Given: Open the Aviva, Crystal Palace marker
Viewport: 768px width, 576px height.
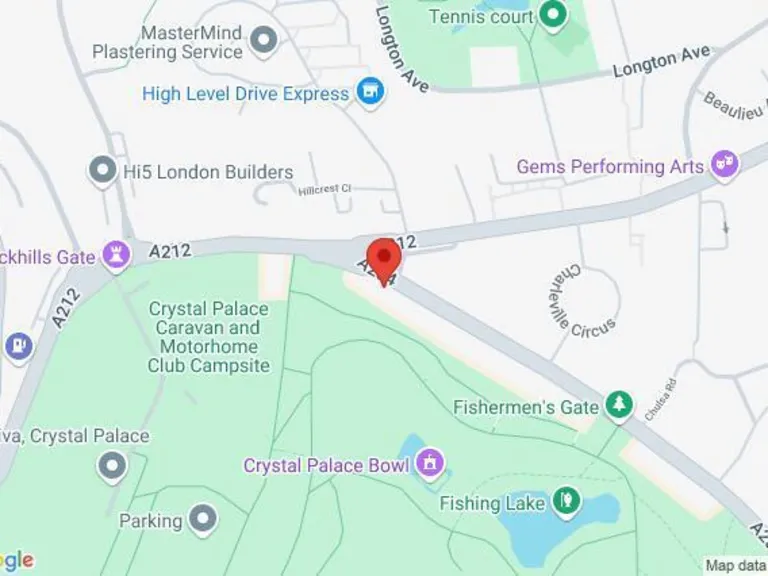Looking at the screenshot, I should coord(111,465).
